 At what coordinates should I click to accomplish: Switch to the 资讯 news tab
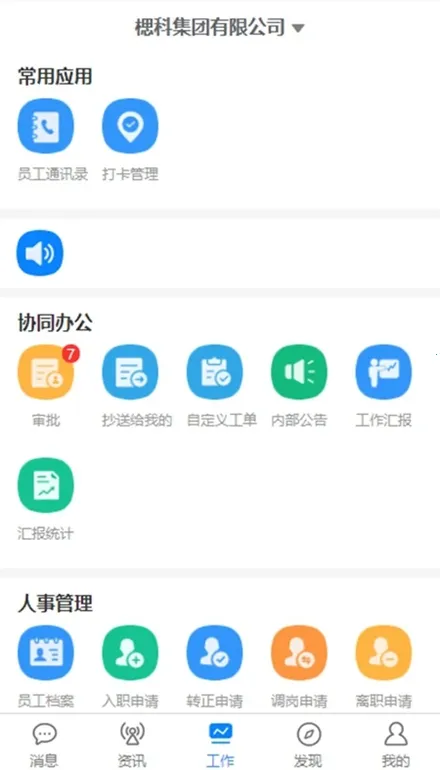click(x=132, y=744)
